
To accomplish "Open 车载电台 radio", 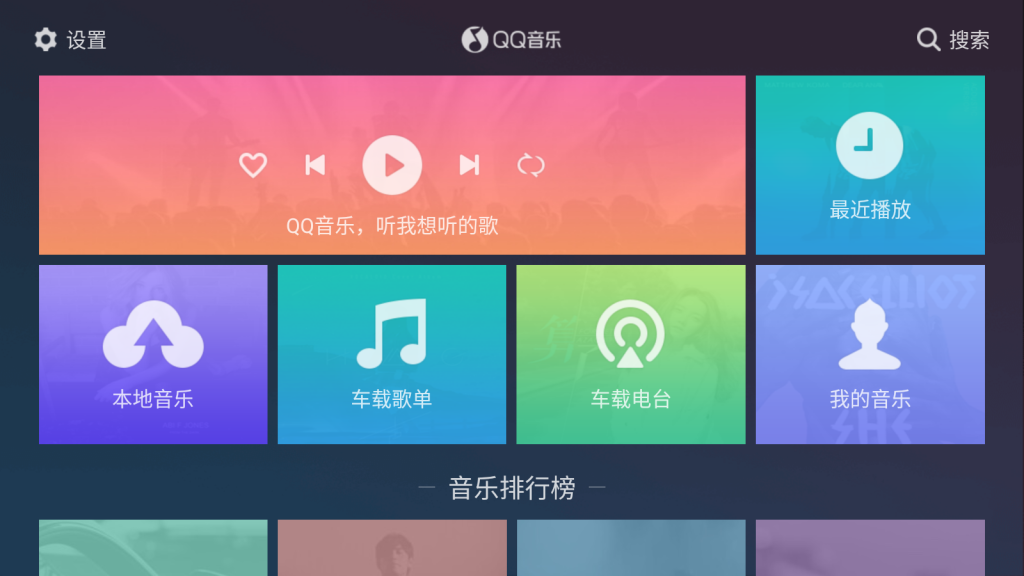I will click(x=631, y=354).
